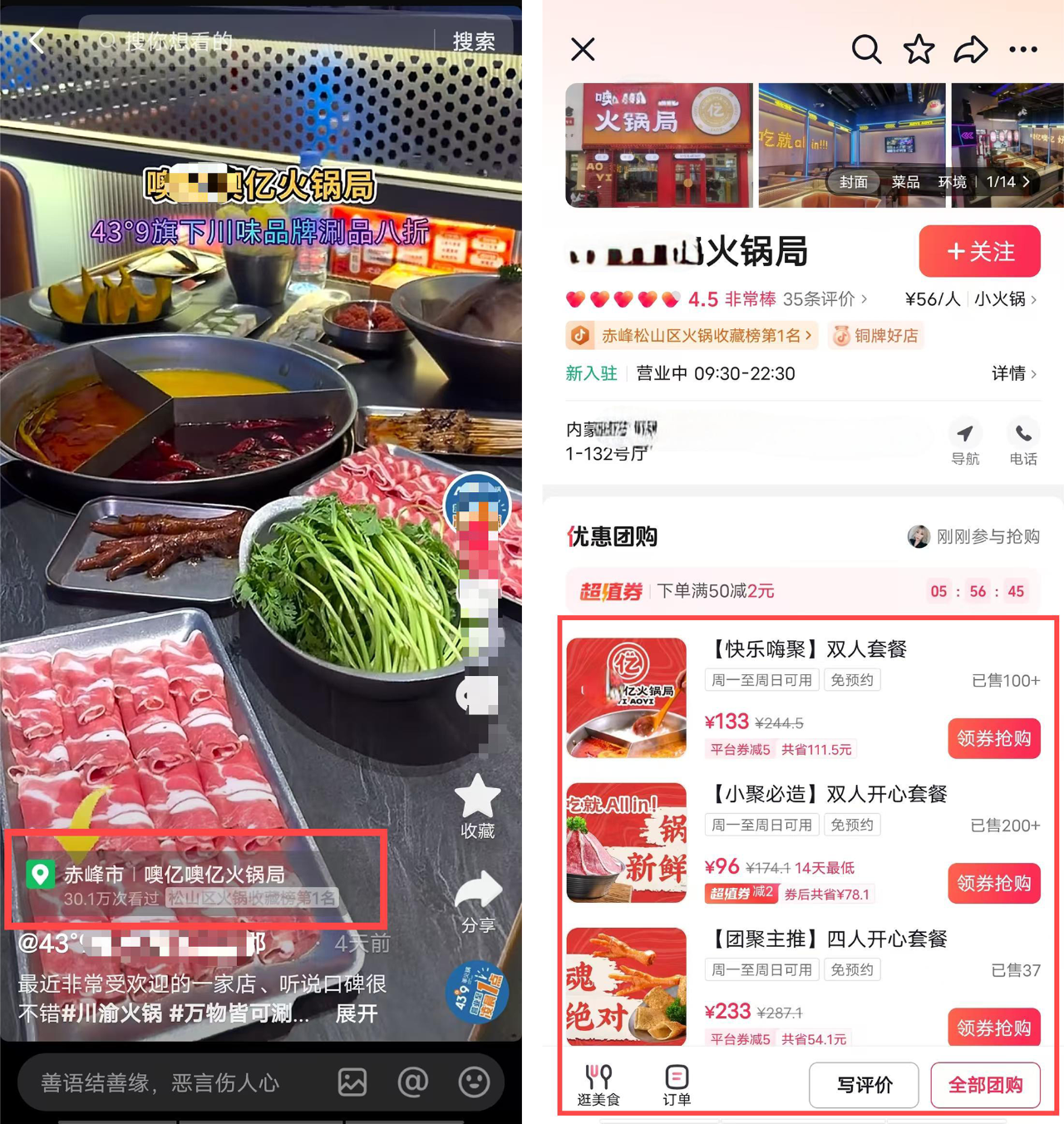Open the comment input field
1064x1124 pixels.
166,1082
